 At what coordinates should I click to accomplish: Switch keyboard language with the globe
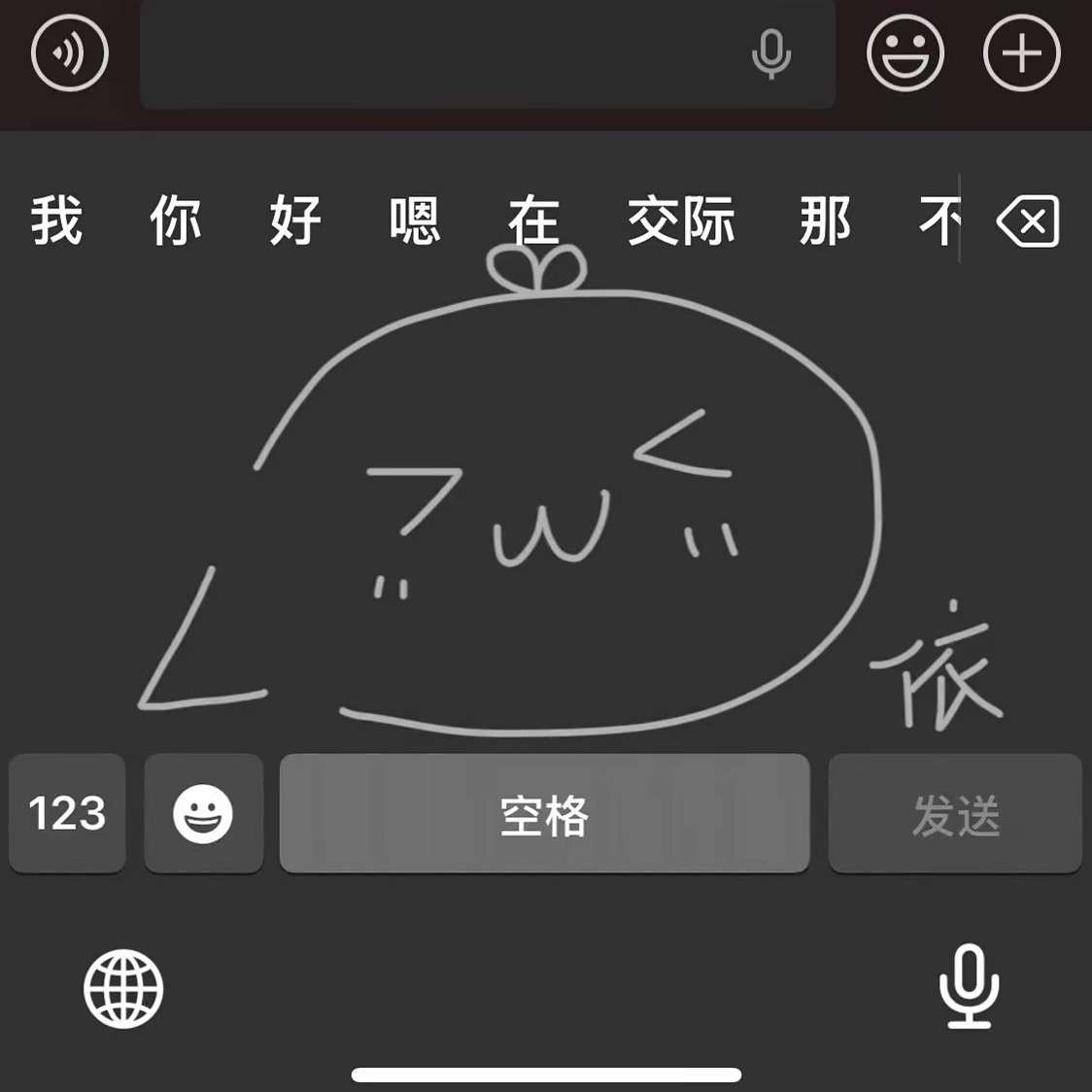click(x=123, y=989)
